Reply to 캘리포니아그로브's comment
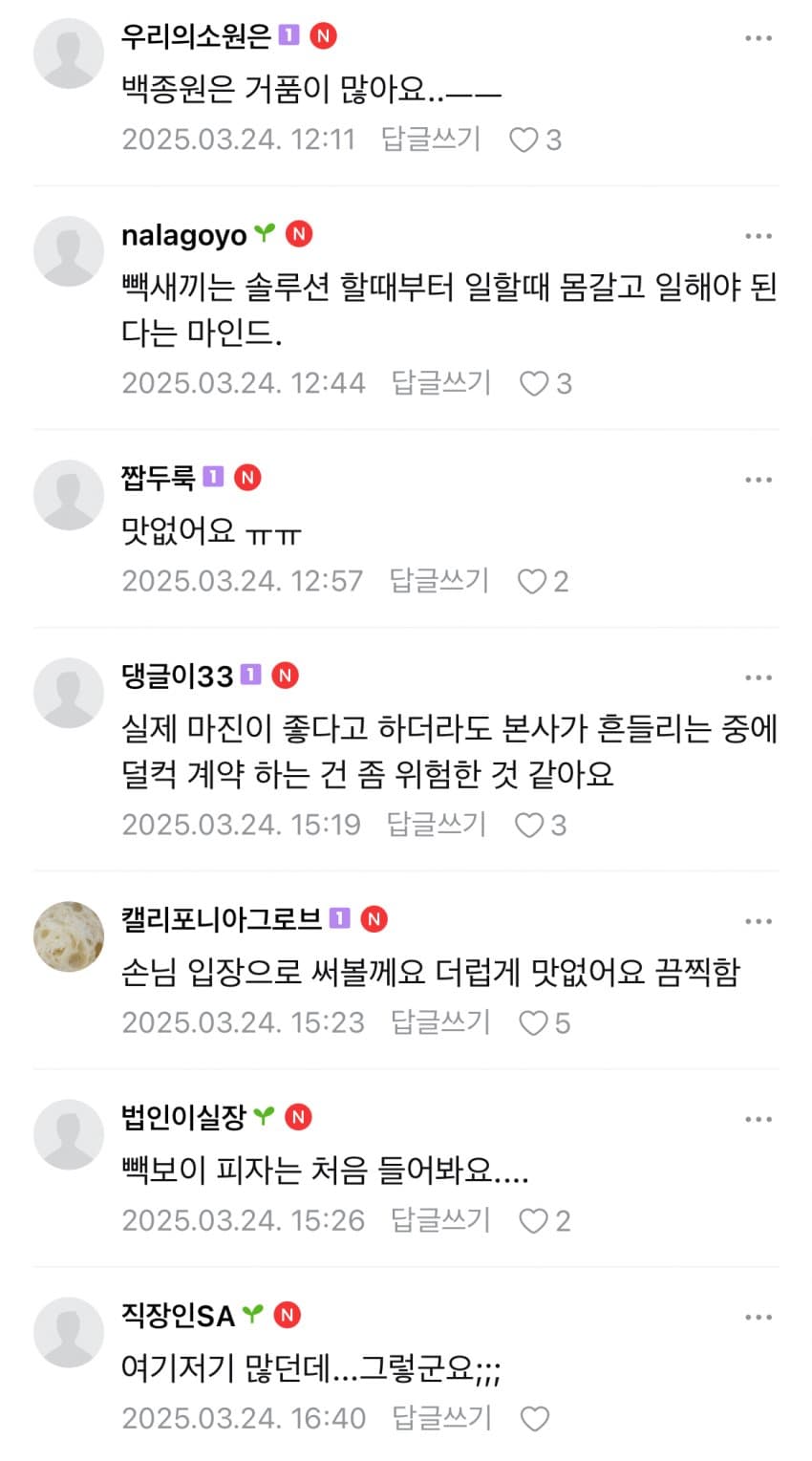 (440, 1023)
